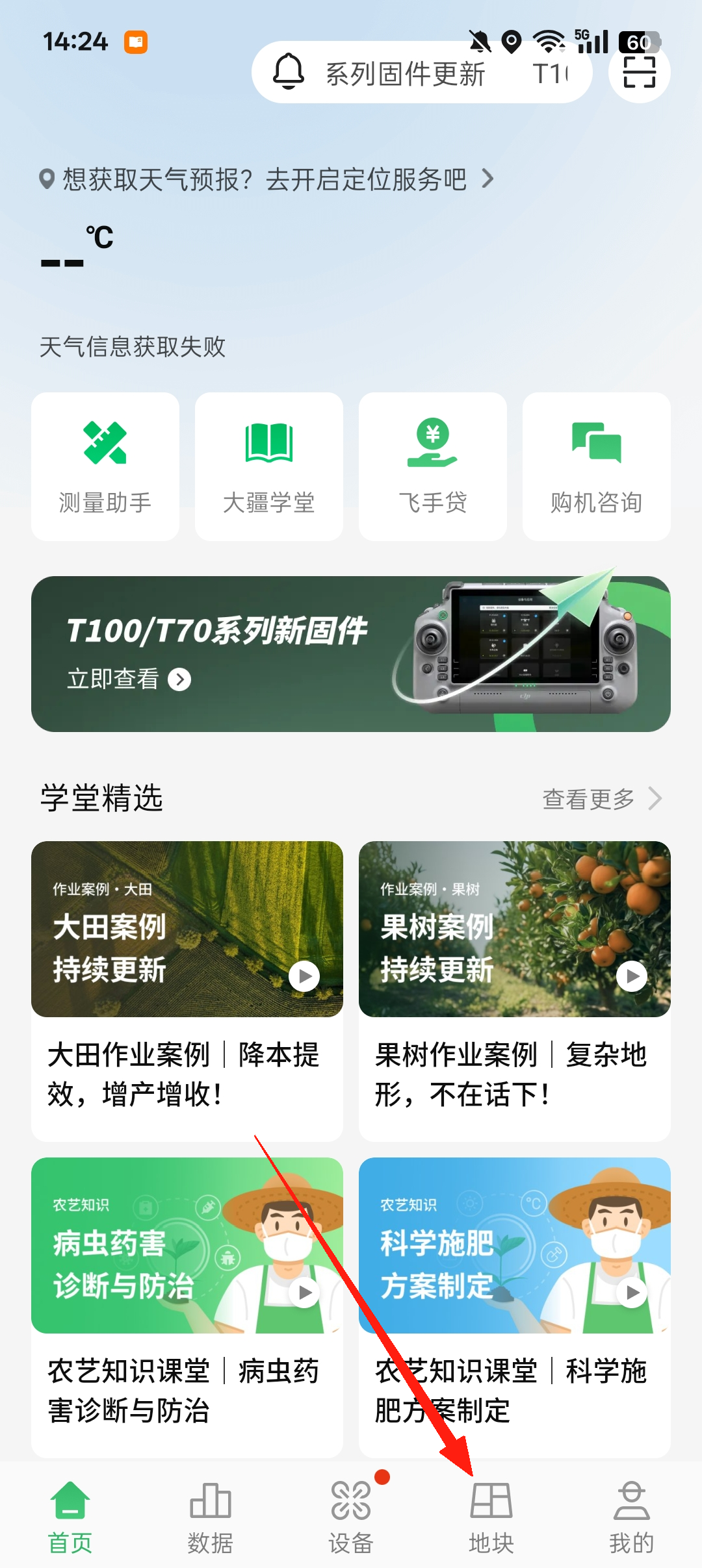Open the scan QR code icon
The height and width of the screenshot is (1568, 702).
(x=639, y=72)
